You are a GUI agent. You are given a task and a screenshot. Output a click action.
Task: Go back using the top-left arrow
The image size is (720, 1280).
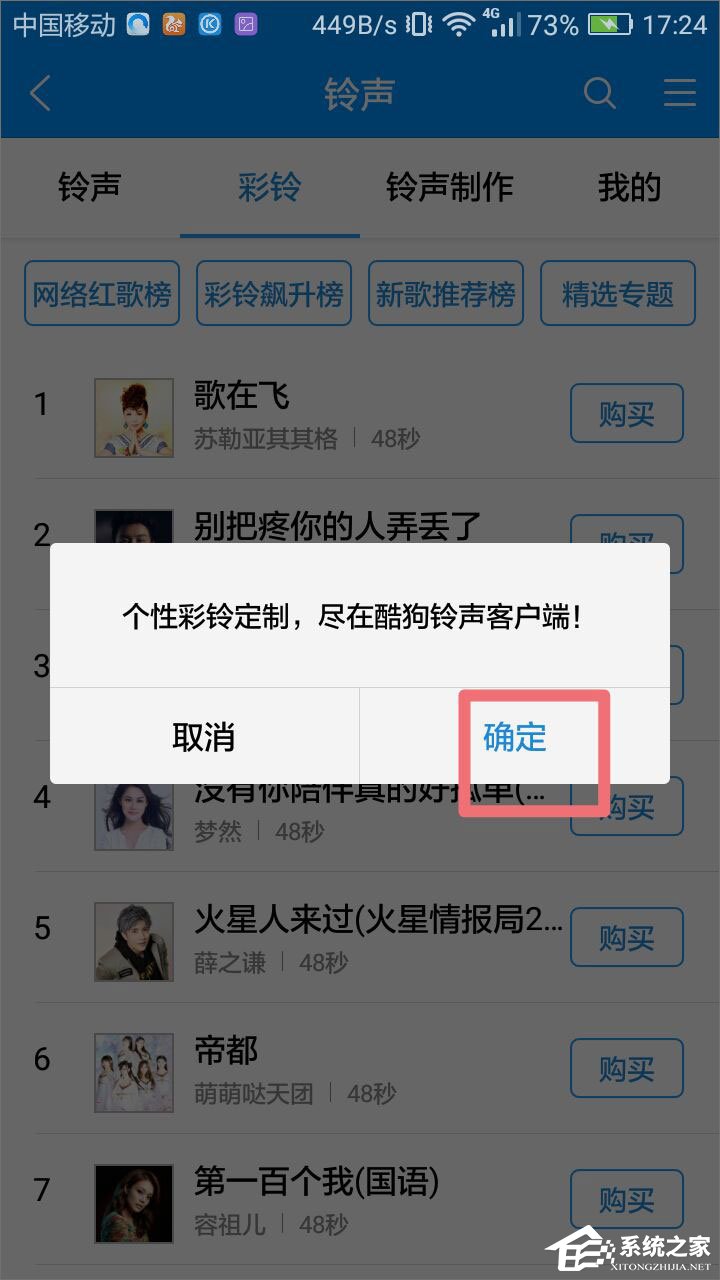[40, 94]
